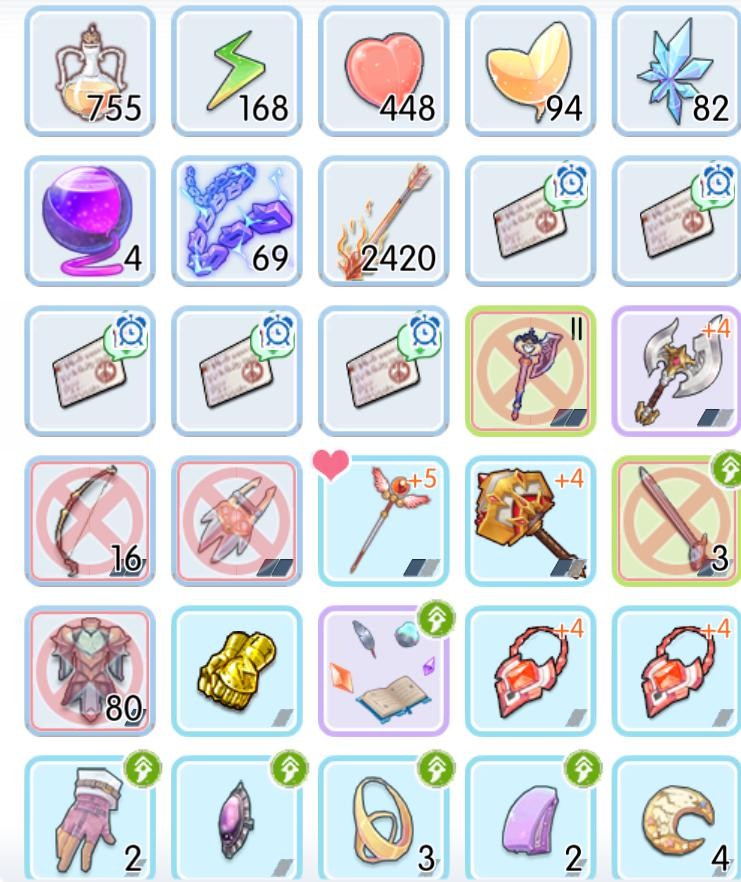Select the locked armor item with 80
Image resolution: width=741 pixels, height=882 pixels.
[x=88, y=670]
